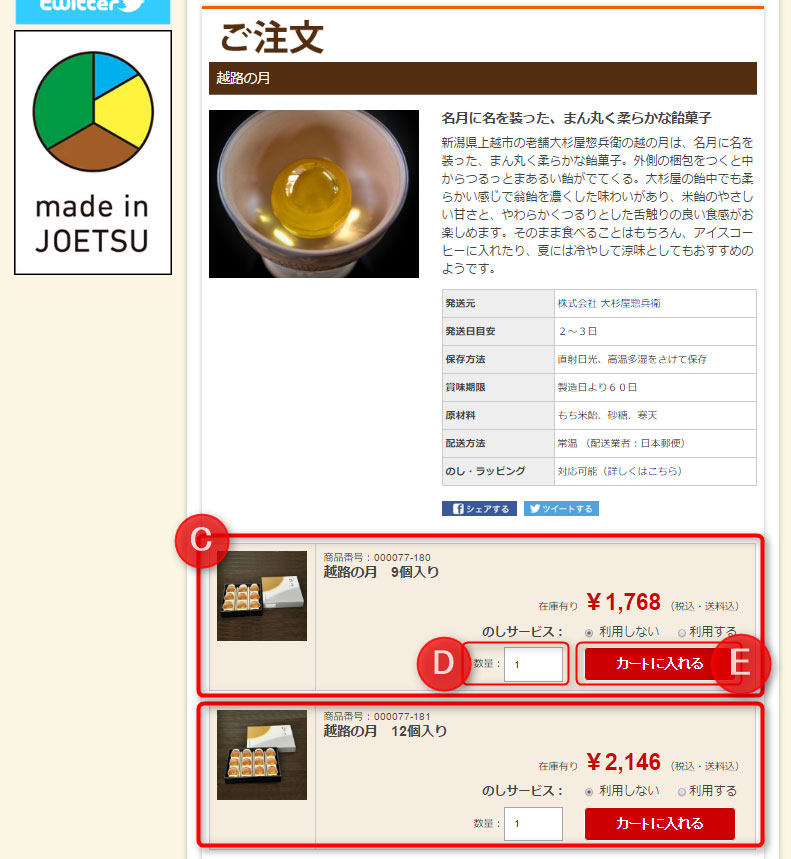Share on Facebook with シェアする
Viewport: 791px width, 859px height.
click(x=479, y=509)
